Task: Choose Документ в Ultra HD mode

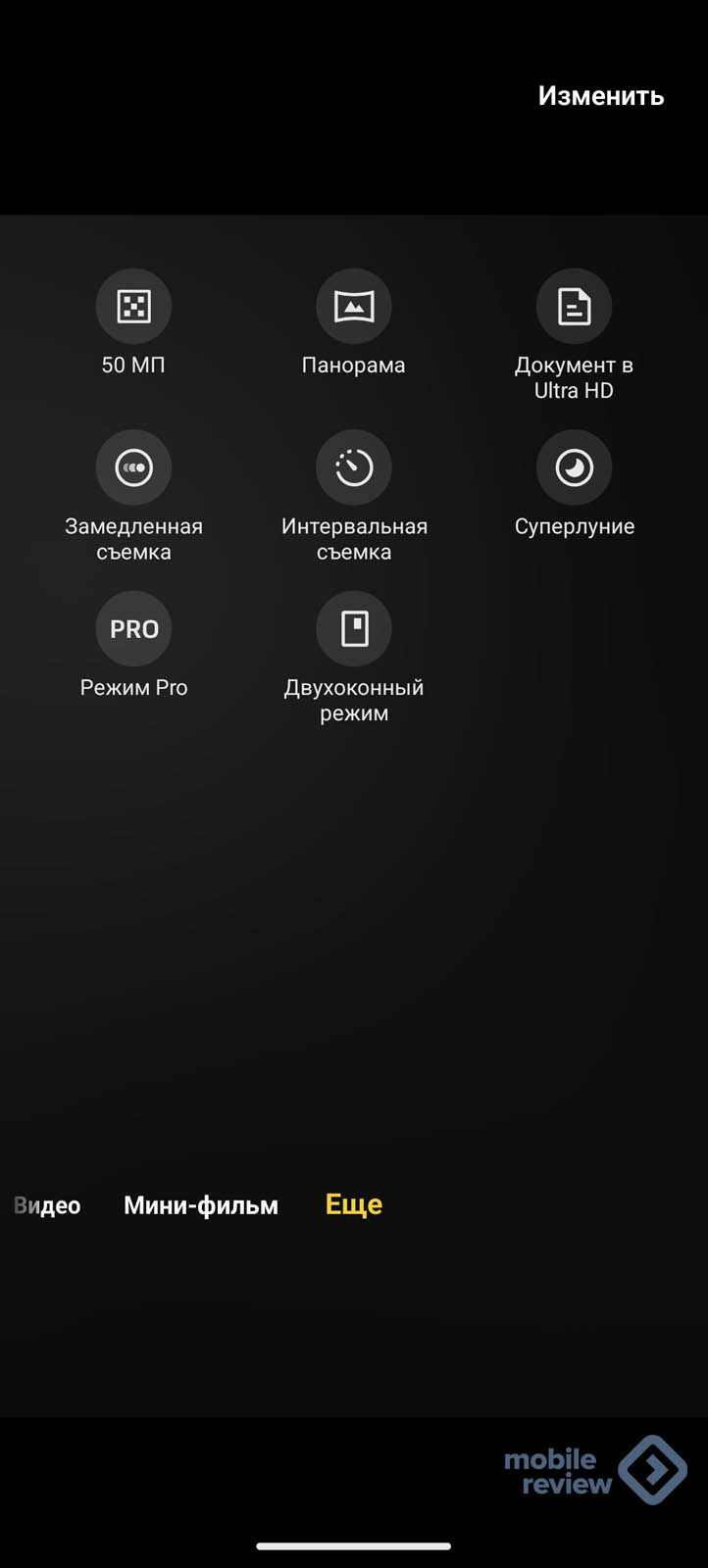Action: point(574,308)
